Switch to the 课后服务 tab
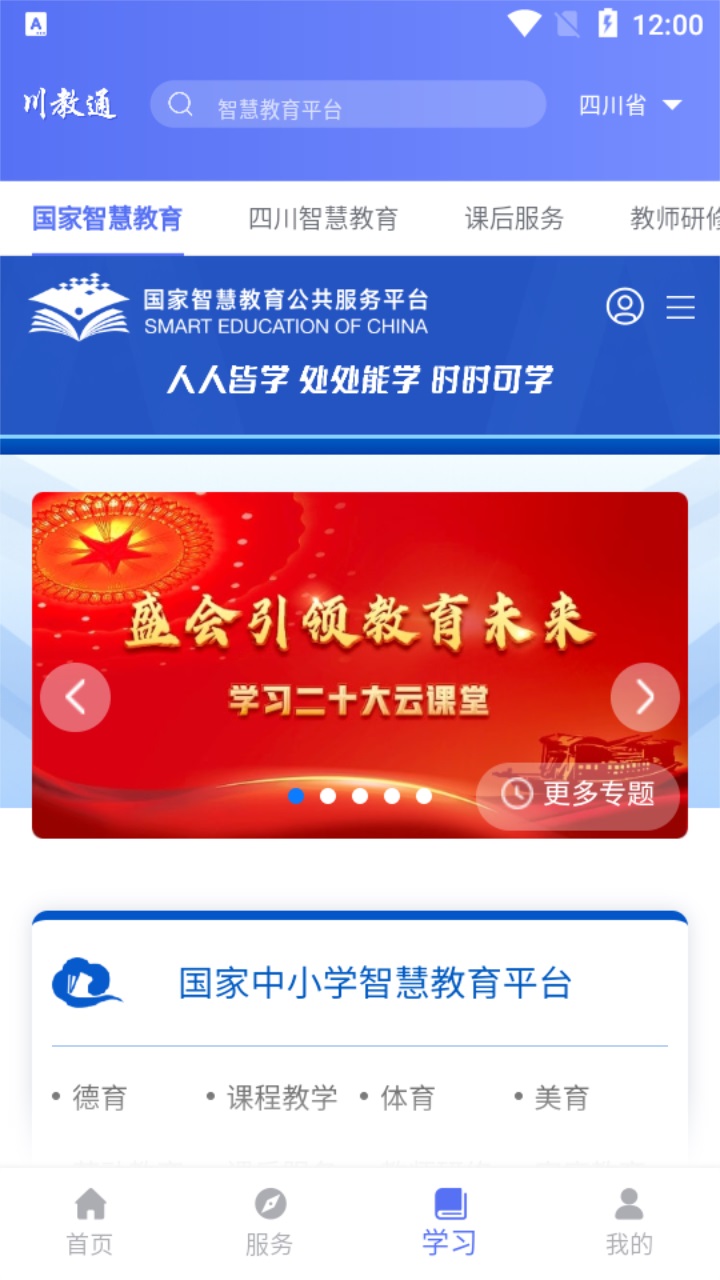 click(514, 219)
